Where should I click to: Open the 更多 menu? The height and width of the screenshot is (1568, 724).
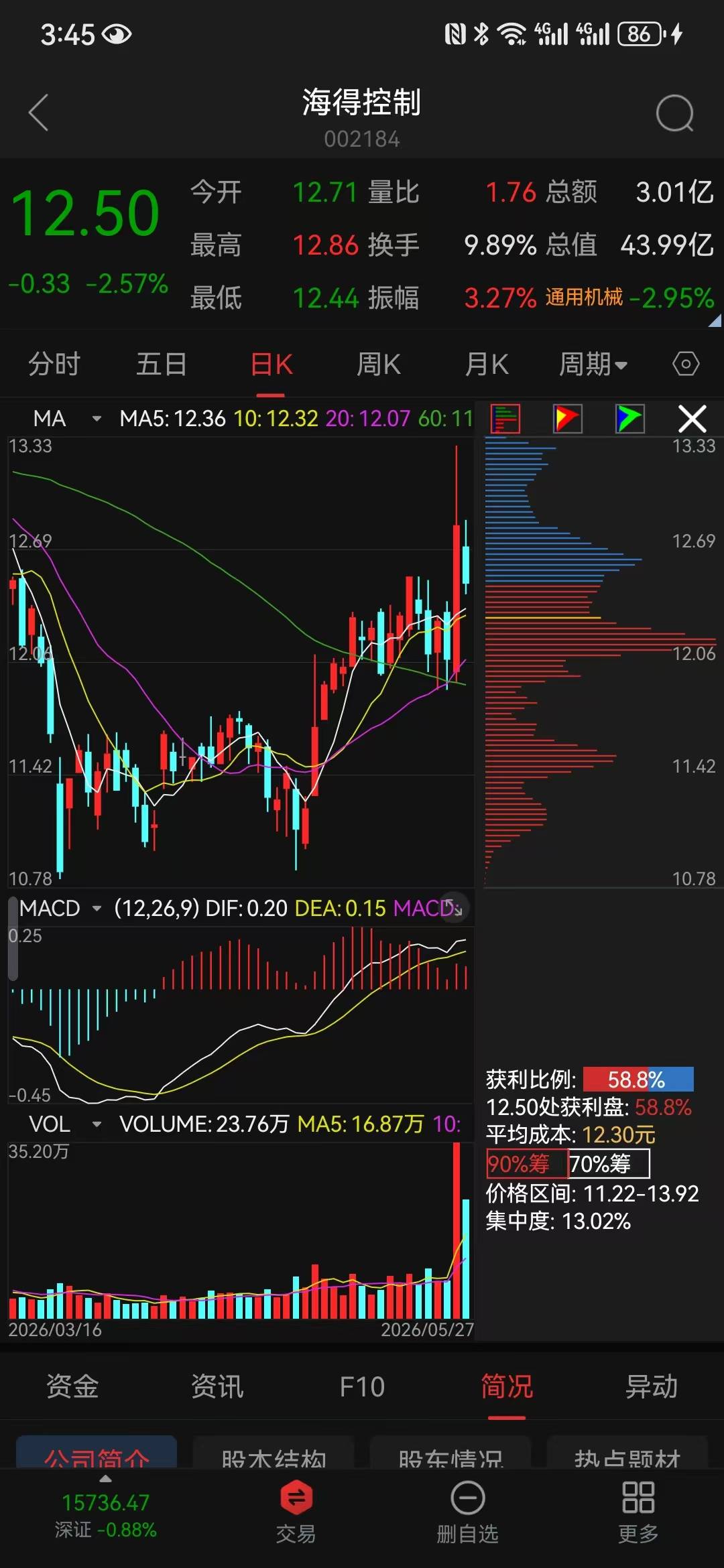638,1512
